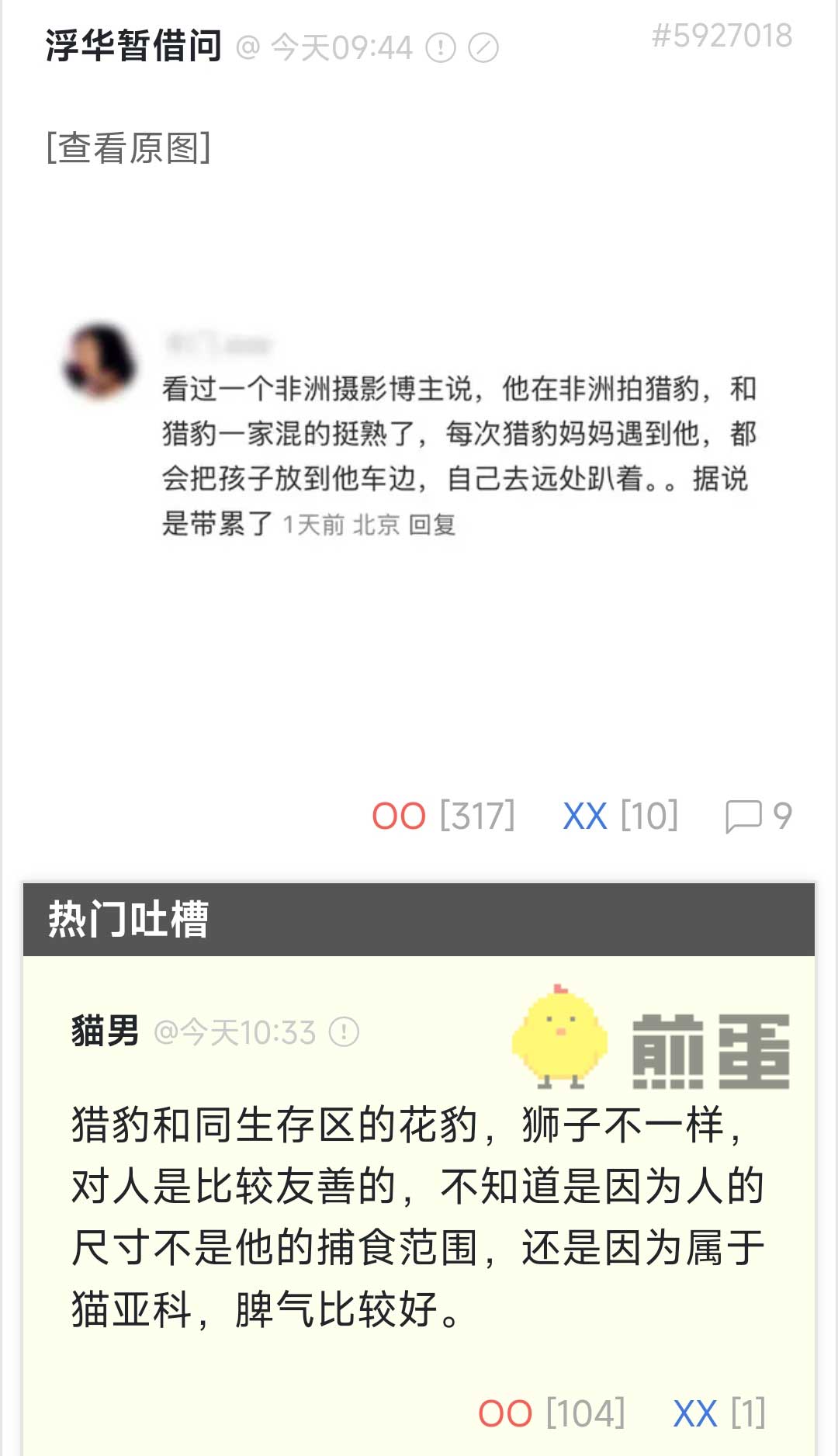Downvote 猫男's comment with XX [1]
Image resolution: width=838 pixels, height=1456 pixels.
tap(719, 1413)
